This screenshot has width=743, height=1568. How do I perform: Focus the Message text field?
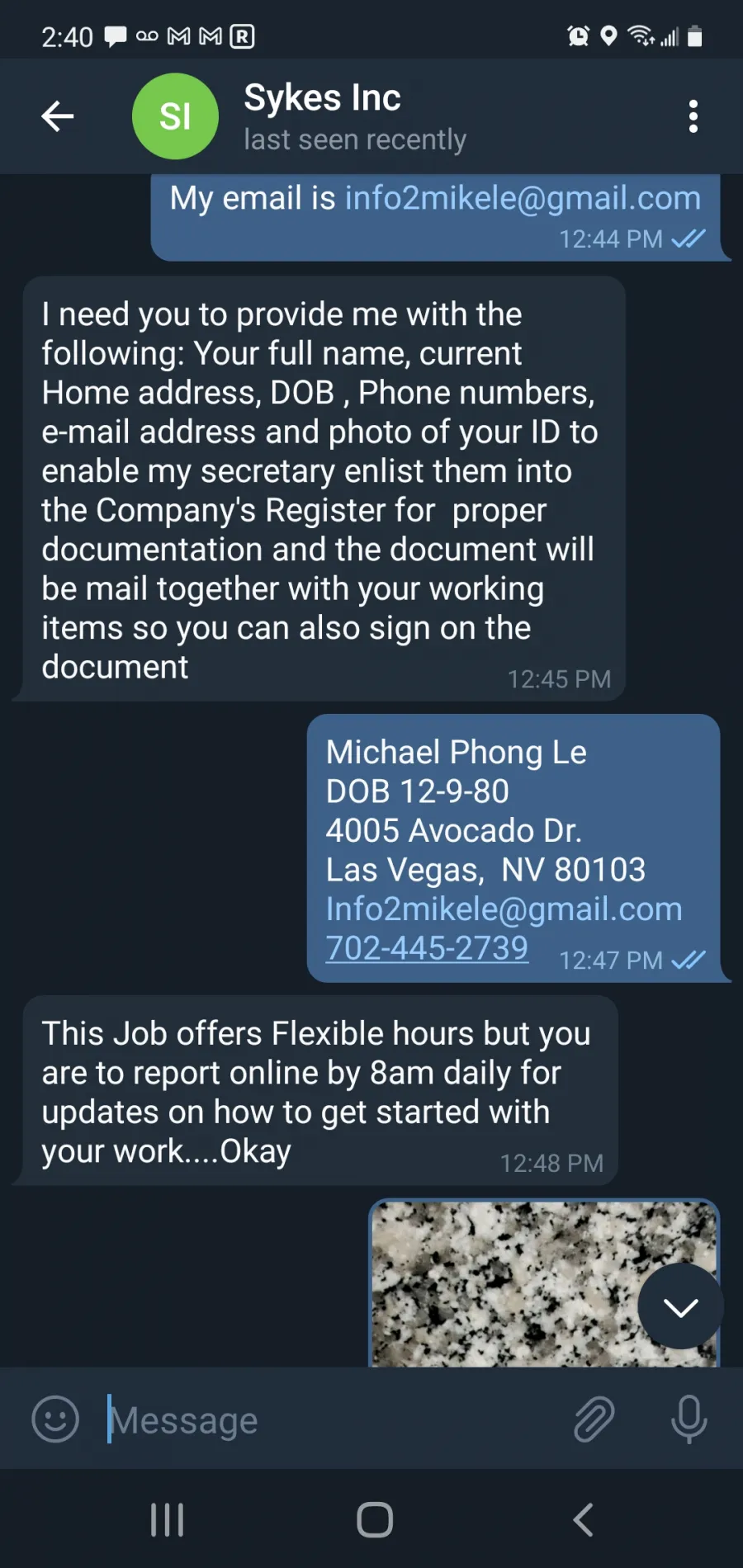tap(330, 1420)
